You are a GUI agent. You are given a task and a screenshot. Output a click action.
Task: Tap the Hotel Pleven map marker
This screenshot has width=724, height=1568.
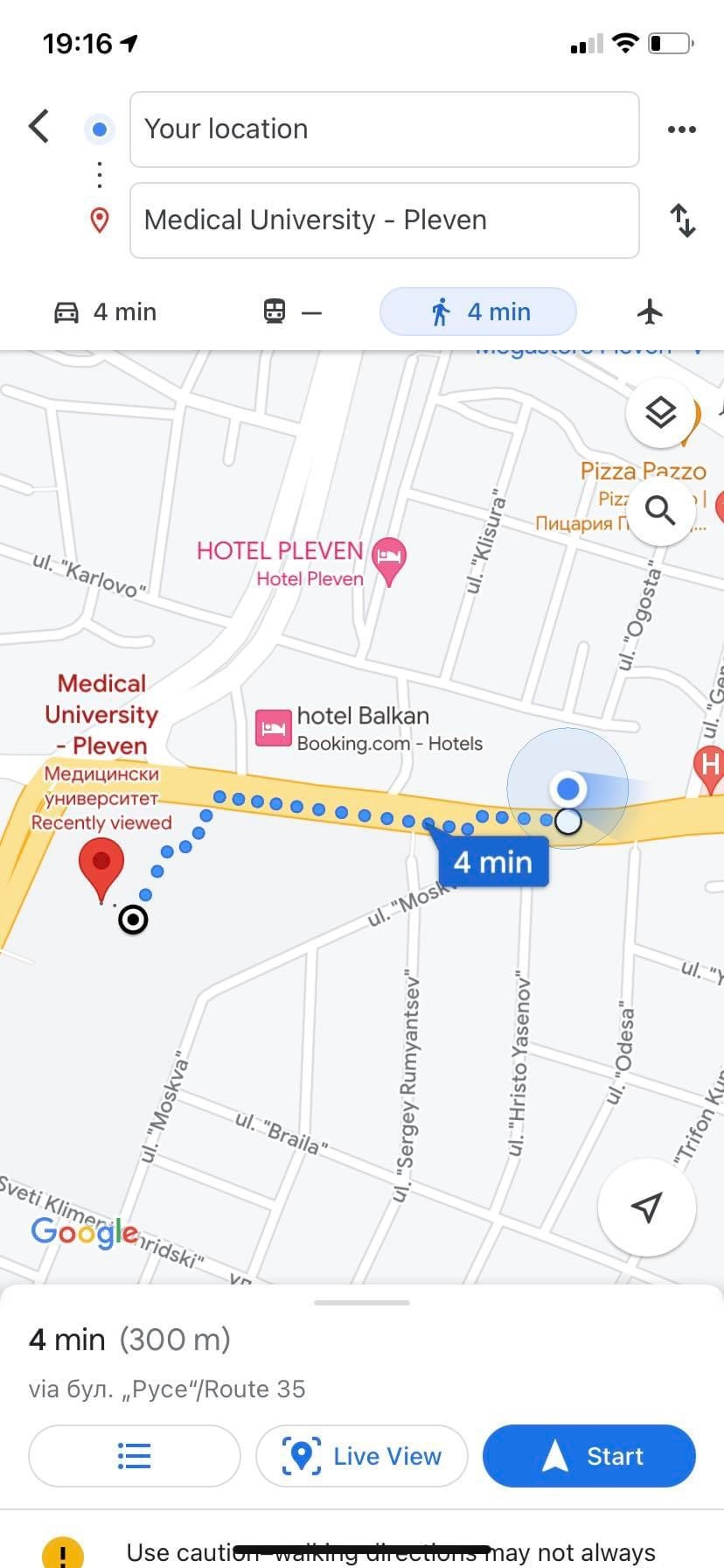(x=389, y=558)
